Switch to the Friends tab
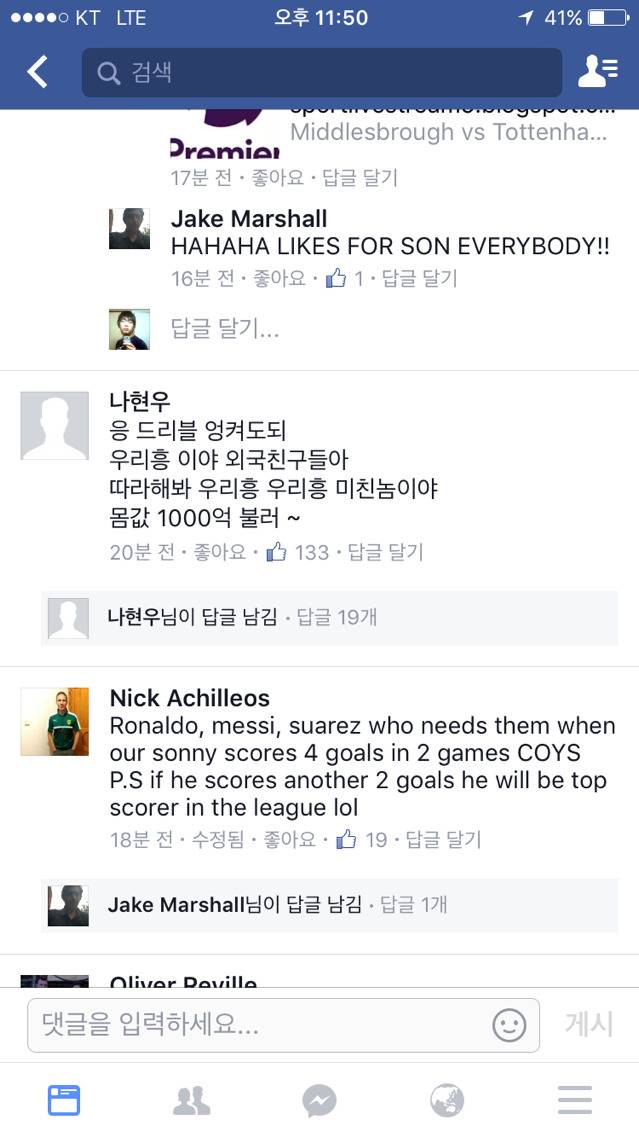This screenshot has height=1138, width=639. [192, 1101]
